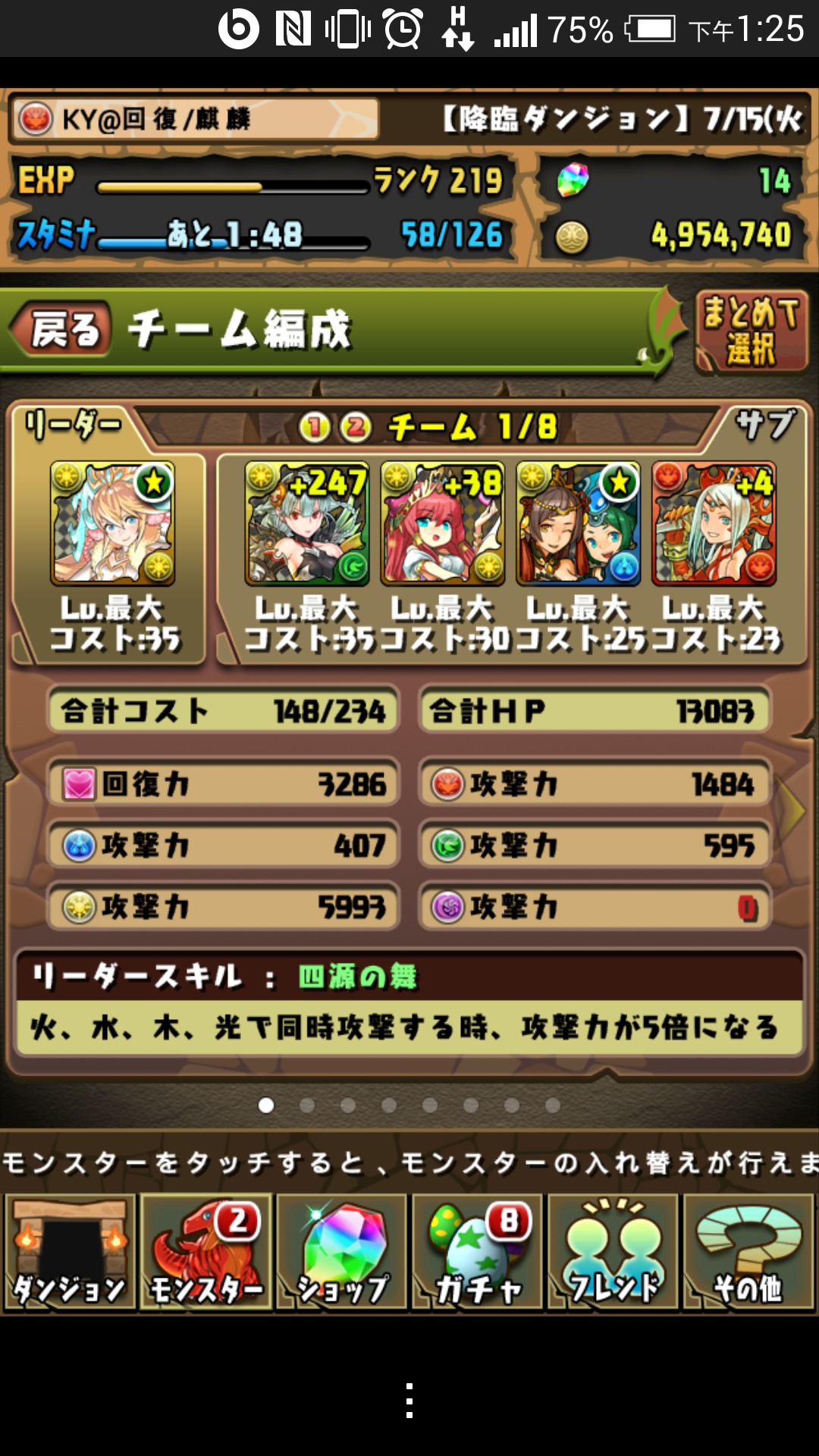Screen dimensions: 819x1456
Task: Open the ショップ tab
Action: (341, 1252)
